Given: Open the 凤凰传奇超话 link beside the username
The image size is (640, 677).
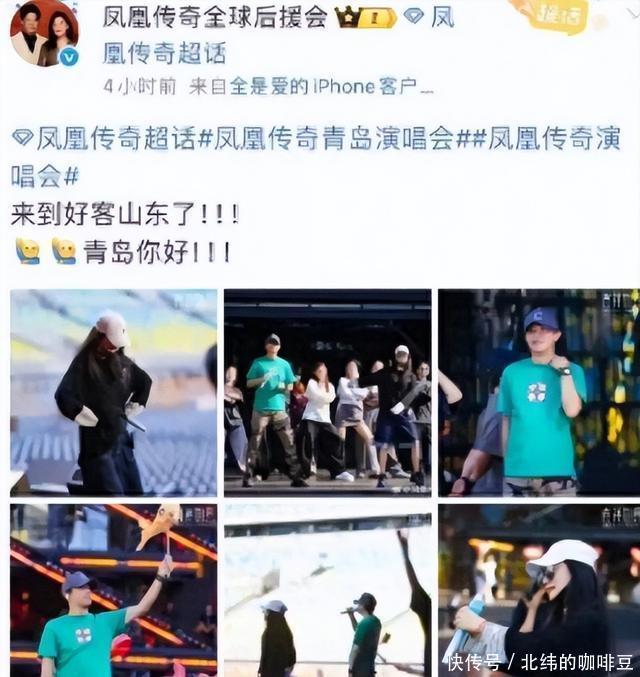Looking at the screenshot, I should pos(278,36).
